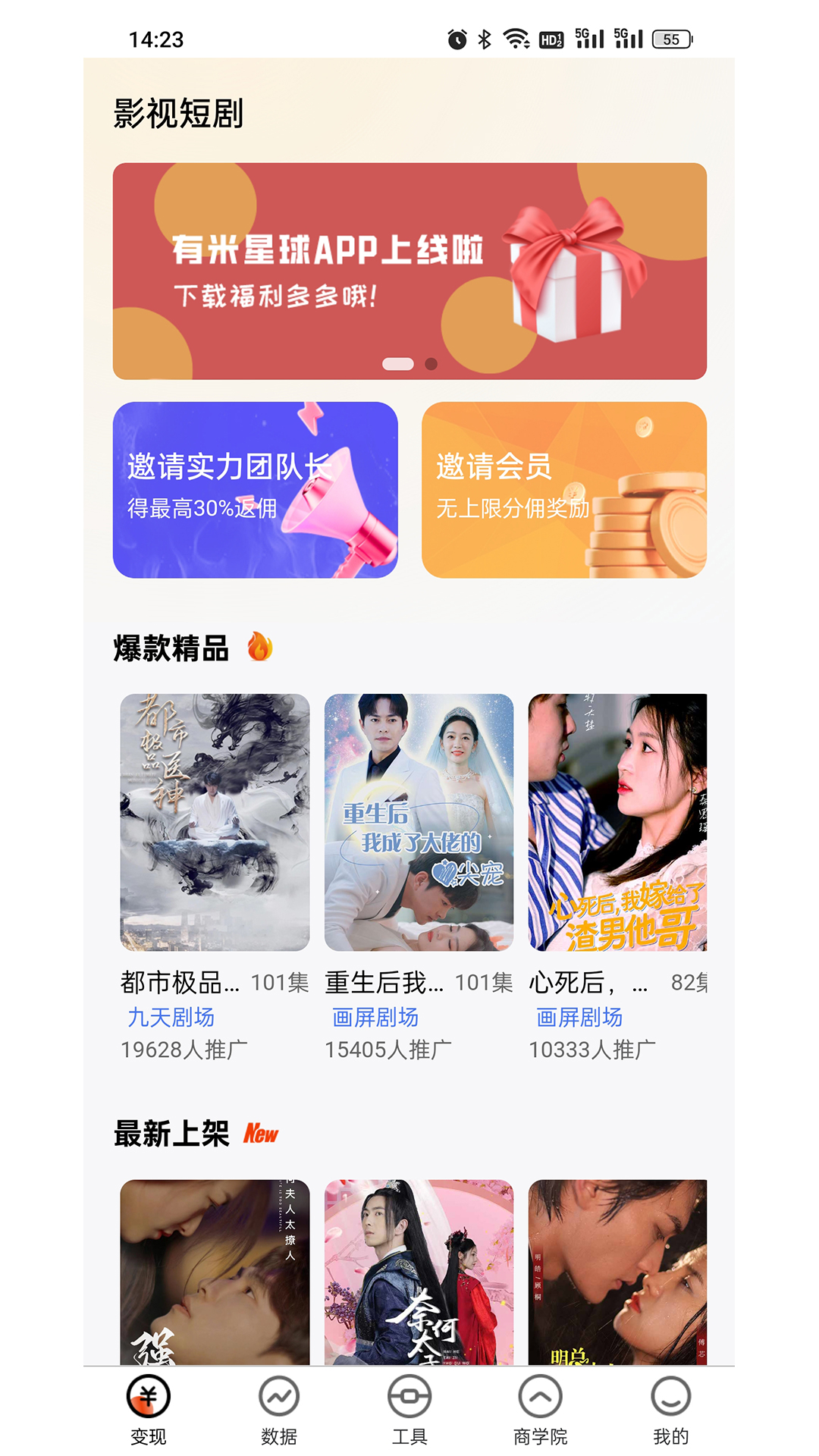Tap the 九天剧场 link
819x1456 pixels.
click(x=171, y=1017)
